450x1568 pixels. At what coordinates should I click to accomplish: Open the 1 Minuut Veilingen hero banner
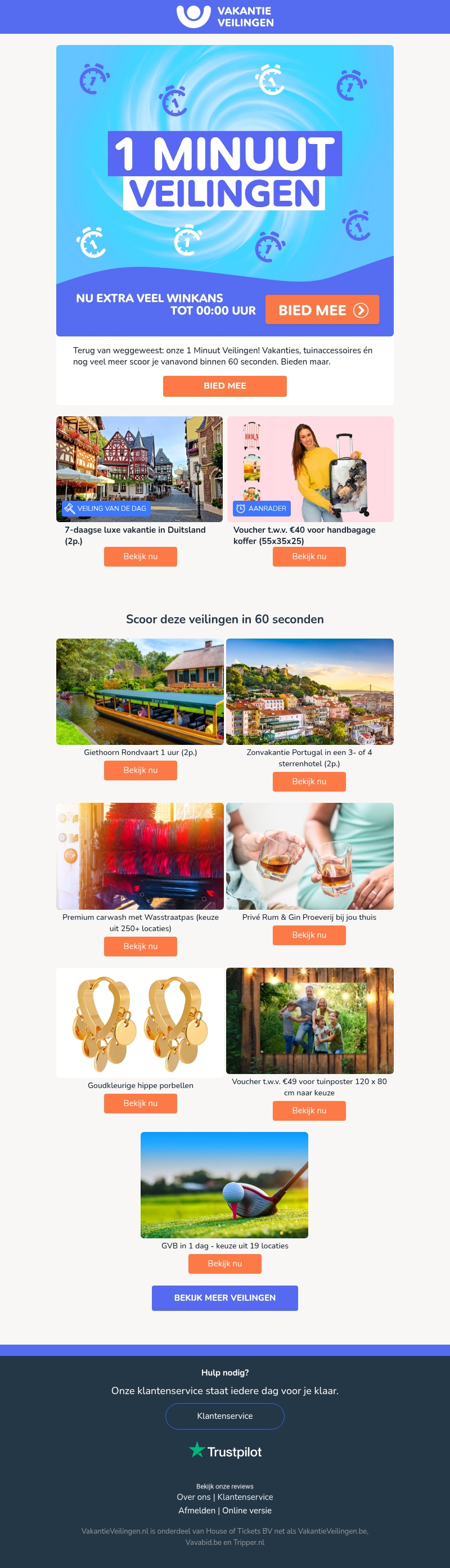click(x=224, y=183)
